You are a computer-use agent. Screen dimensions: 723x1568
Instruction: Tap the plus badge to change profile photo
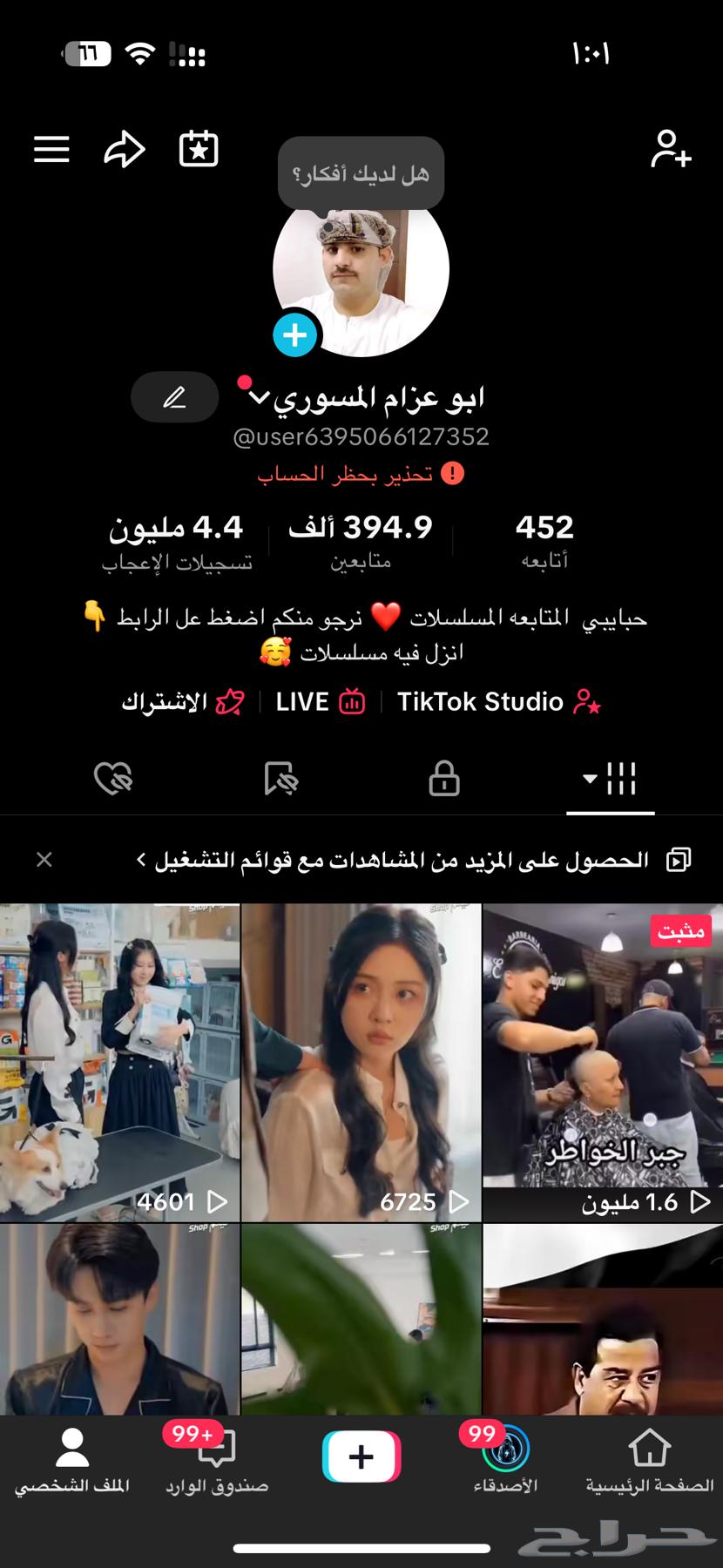click(x=295, y=334)
